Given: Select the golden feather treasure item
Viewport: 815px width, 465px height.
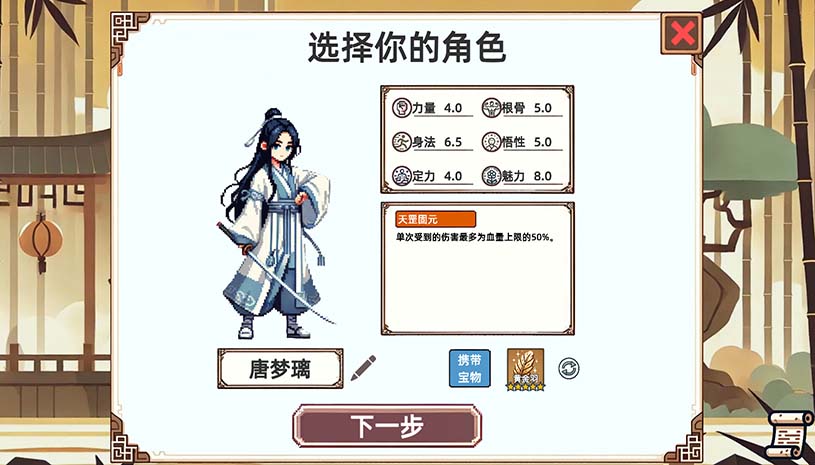Looking at the screenshot, I should pyautogui.click(x=525, y=368).
